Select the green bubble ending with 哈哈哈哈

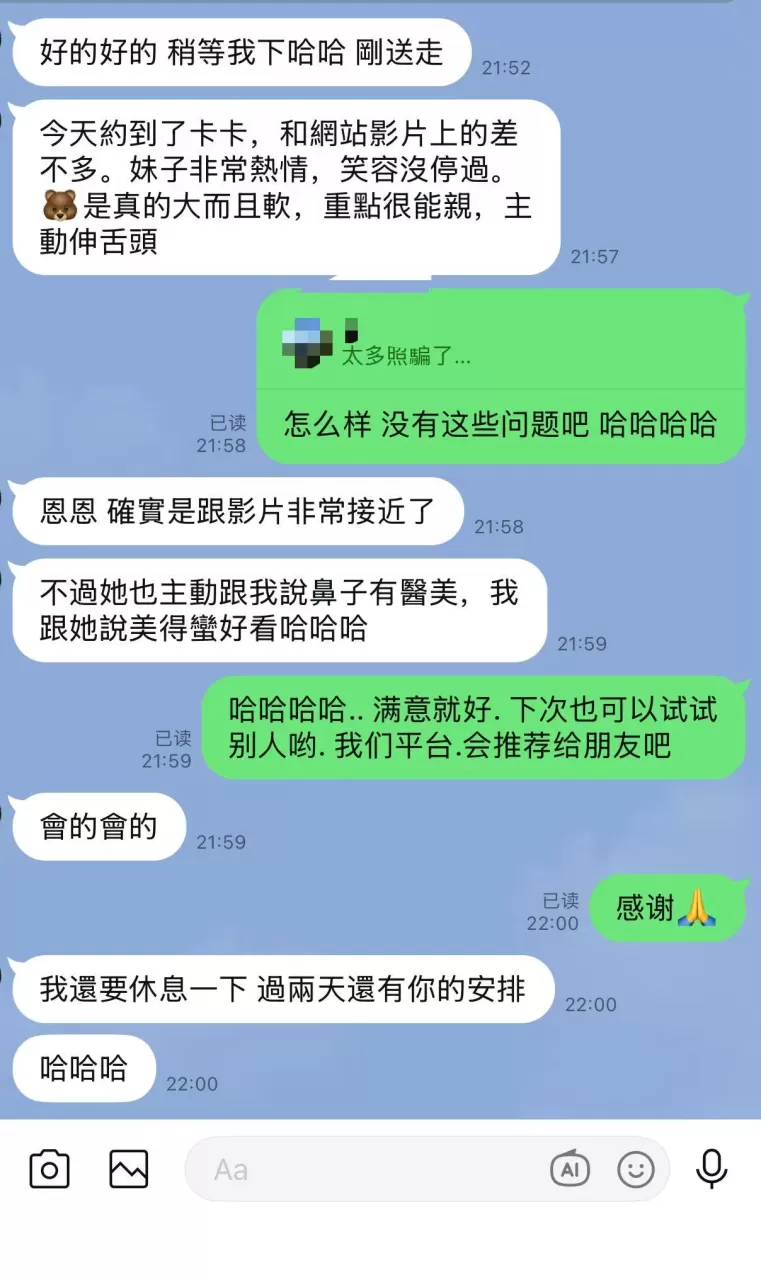[x=500, y=425]
